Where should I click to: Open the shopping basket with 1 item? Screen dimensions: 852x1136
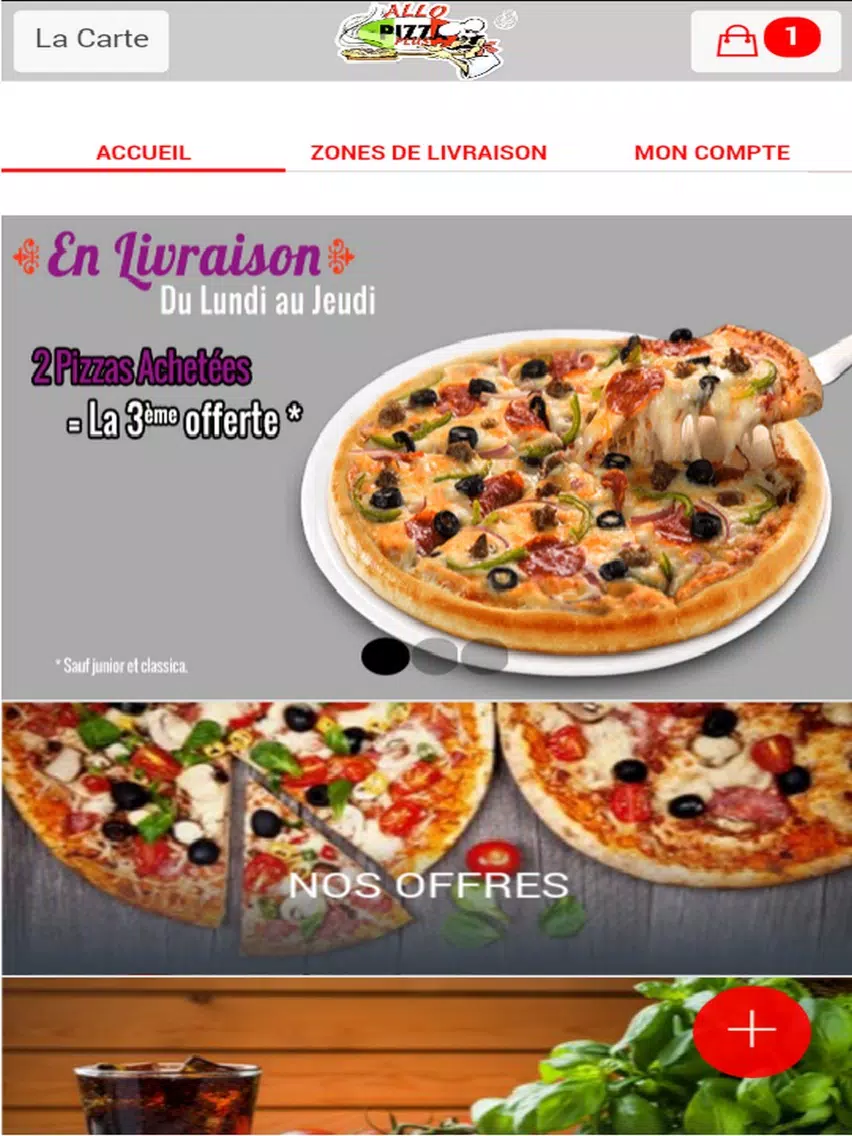[766, 41]
